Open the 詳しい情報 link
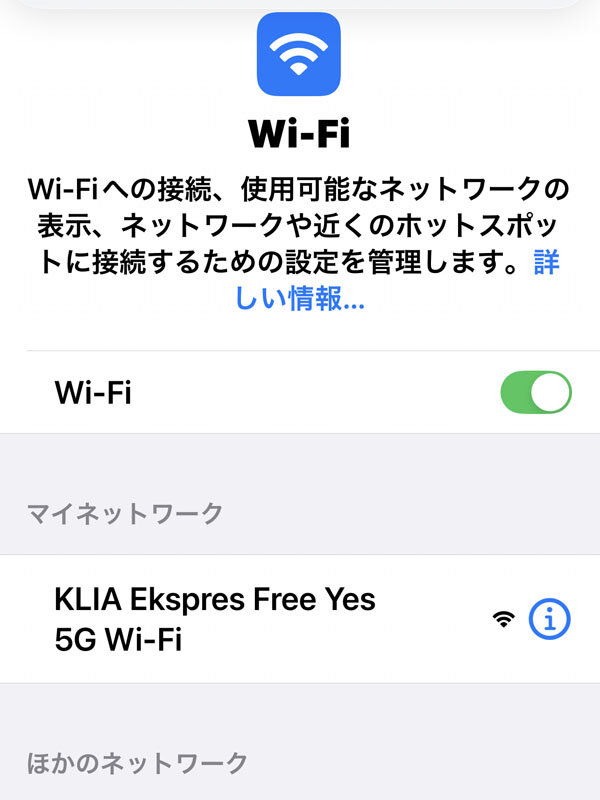Screen dimensions: 600x800 tap(299, 298)
